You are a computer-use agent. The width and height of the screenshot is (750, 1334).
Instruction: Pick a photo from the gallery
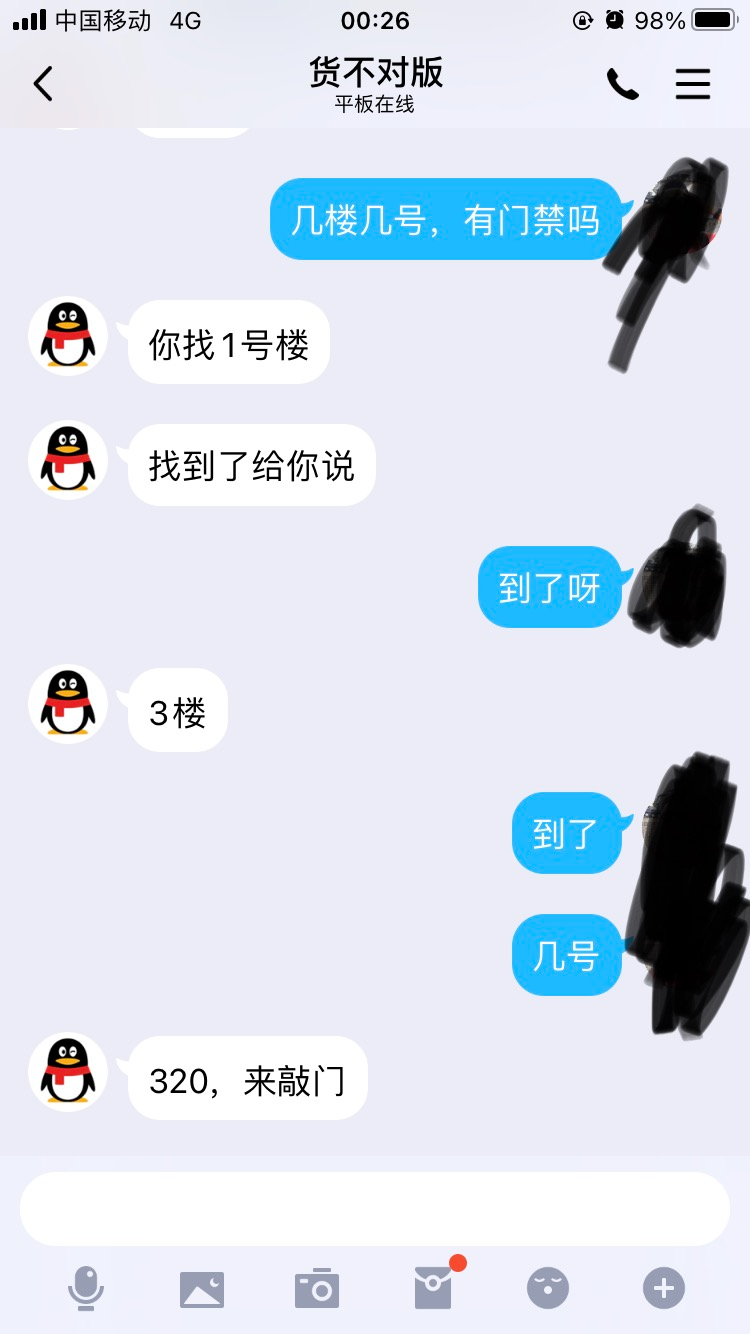coord(202,1288)
